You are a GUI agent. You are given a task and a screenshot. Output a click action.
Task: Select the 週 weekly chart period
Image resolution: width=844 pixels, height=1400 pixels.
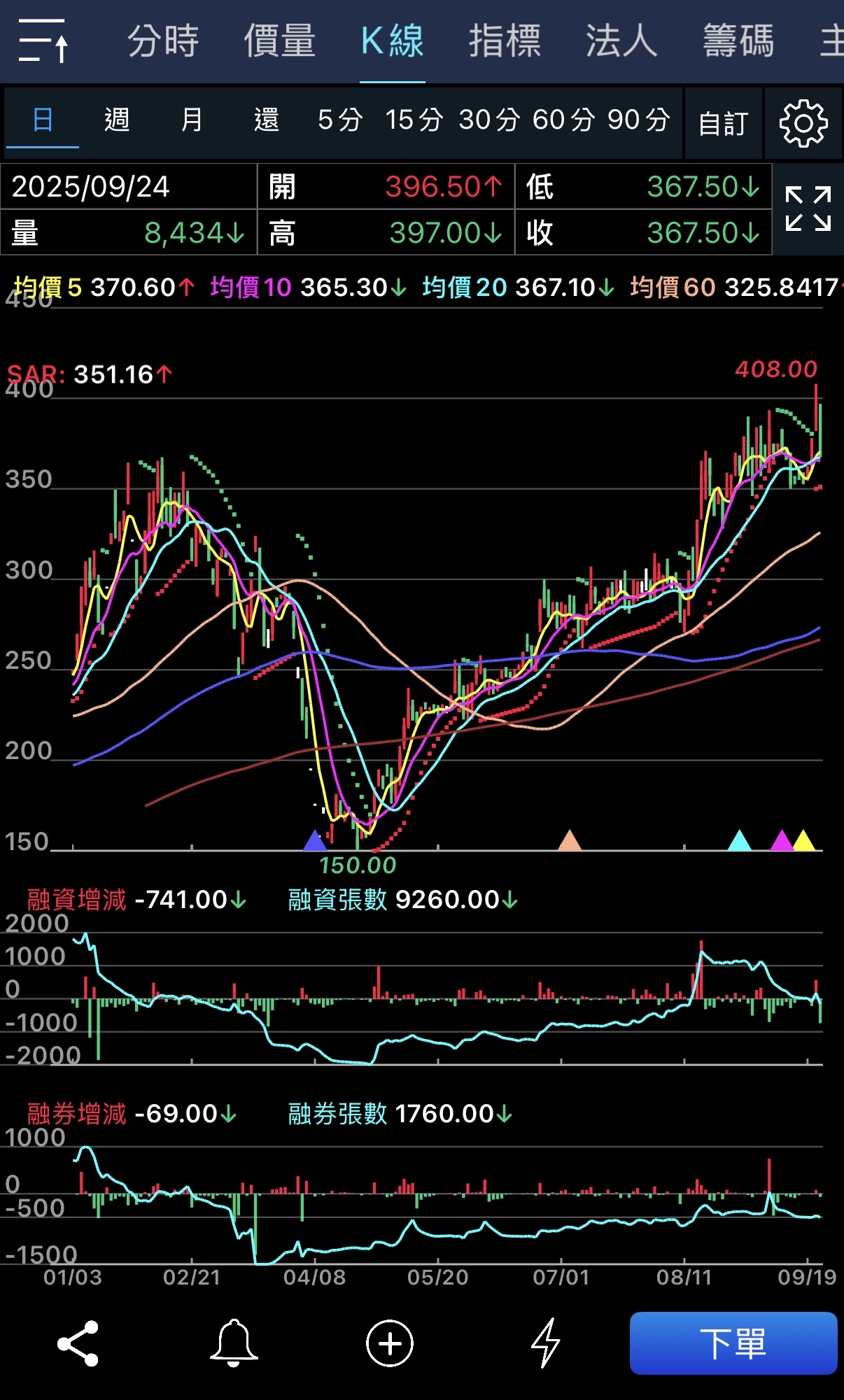(x=117, y=120)
